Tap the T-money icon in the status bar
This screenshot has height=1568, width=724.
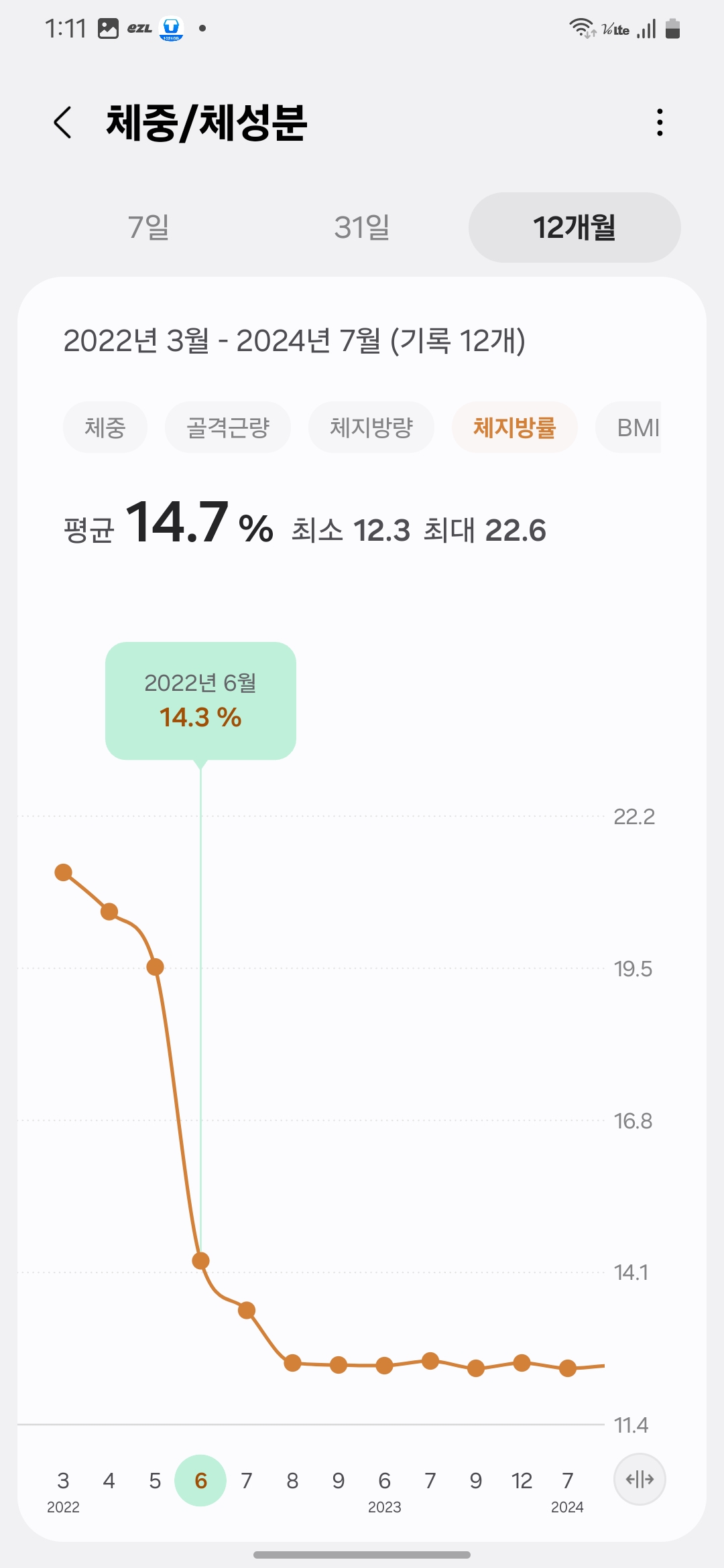click(x=172, y=28)
